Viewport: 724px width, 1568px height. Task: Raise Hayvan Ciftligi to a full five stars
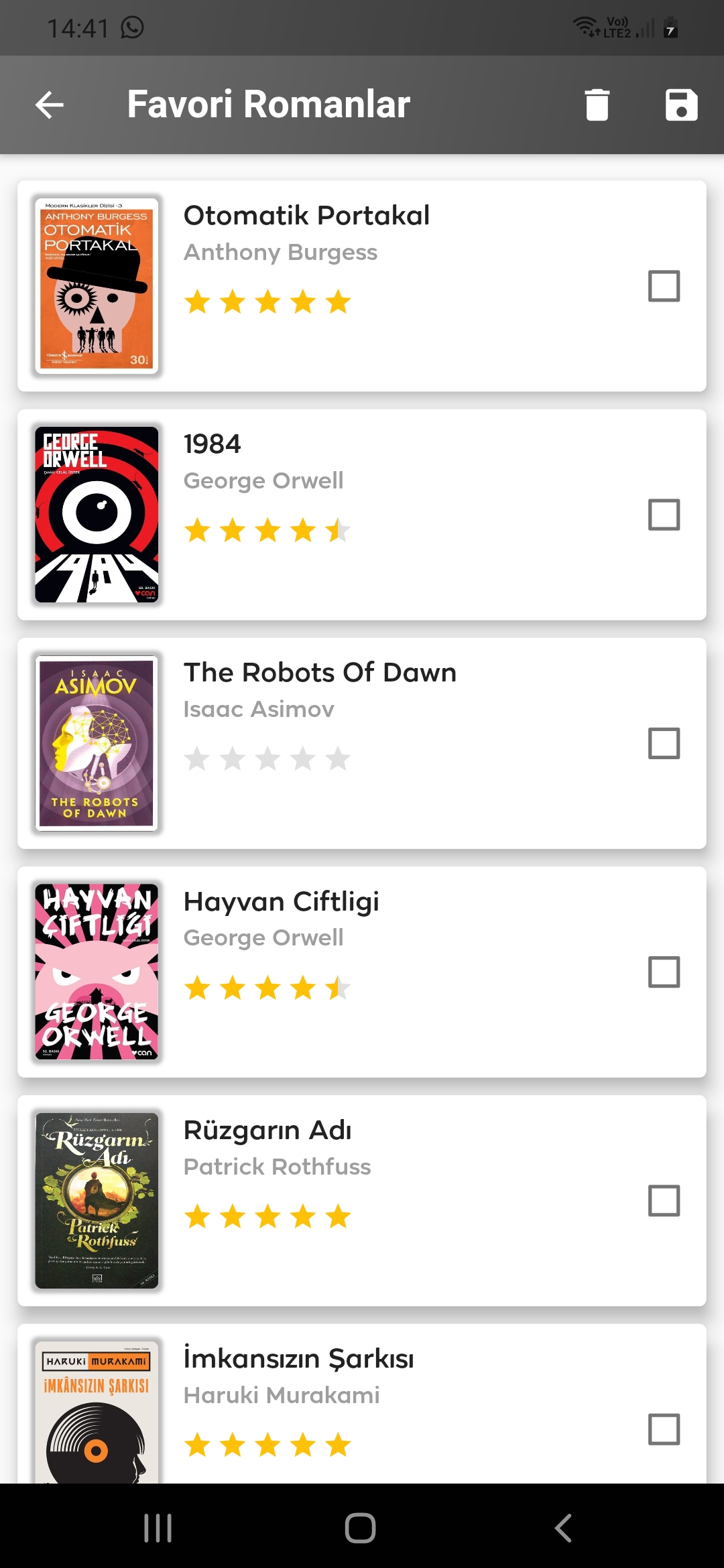(x=338, y=987)
